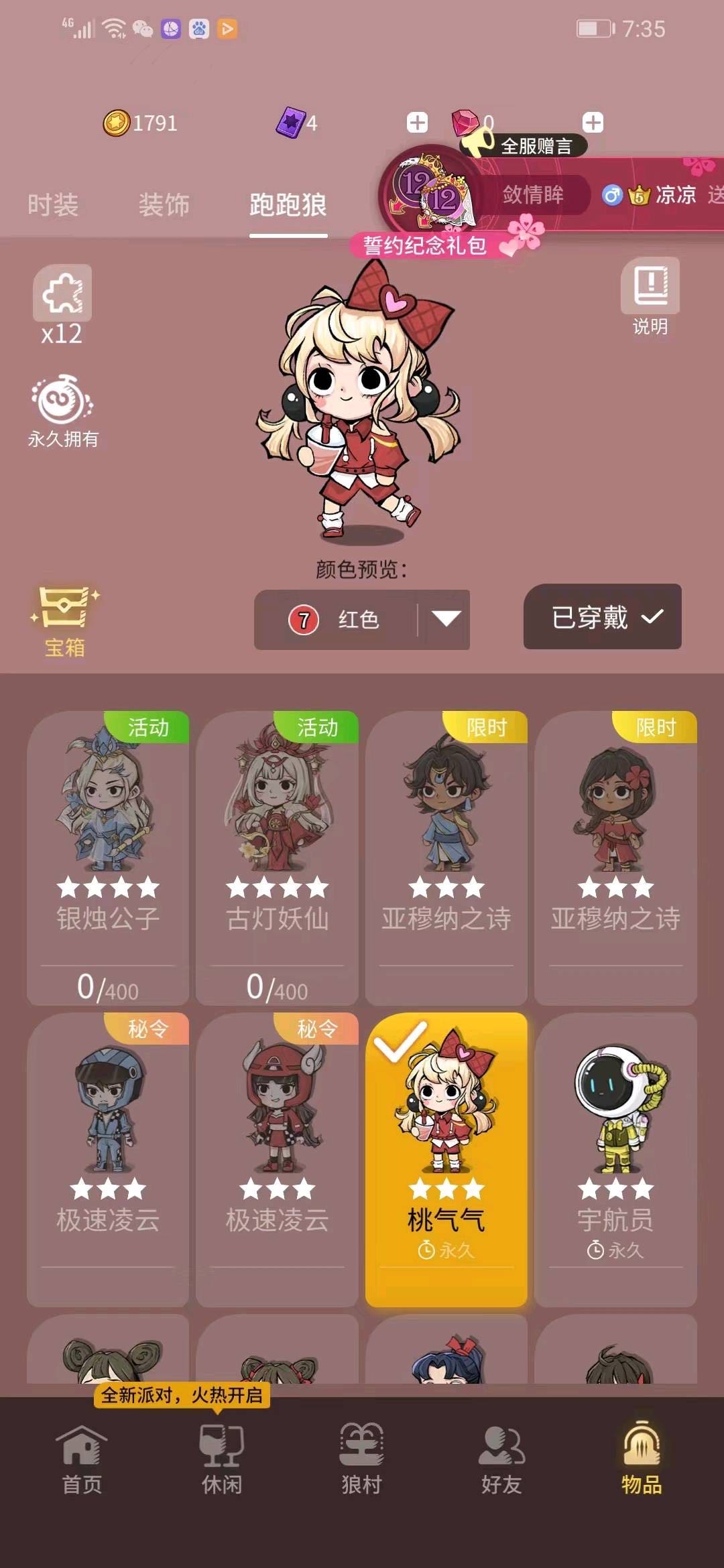
Task: Go to the 首页 home tab
Action: click(x=82, y=1461)
